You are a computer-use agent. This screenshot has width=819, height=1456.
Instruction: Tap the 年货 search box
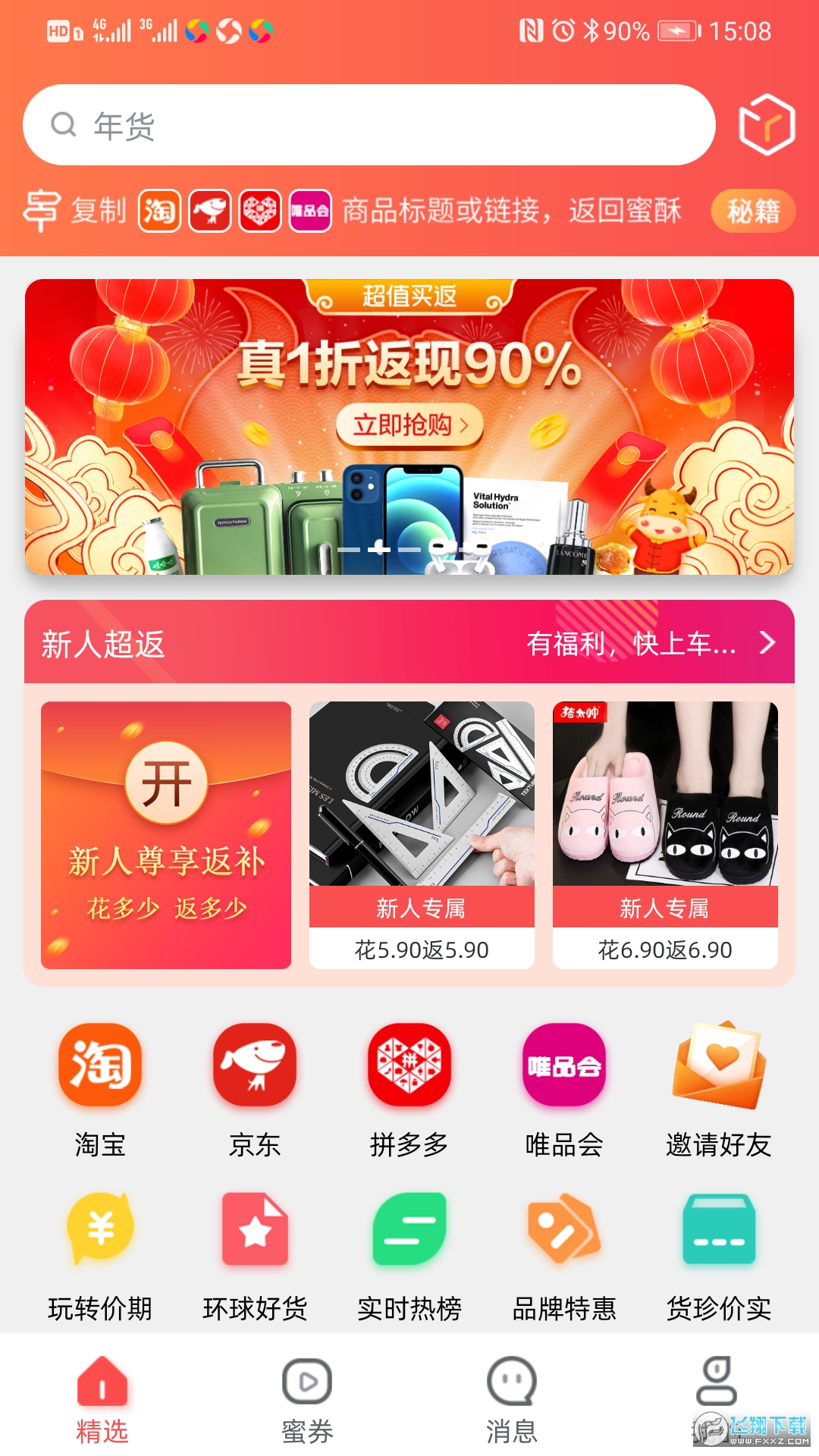pyautogui.click(x=369, y=125)
